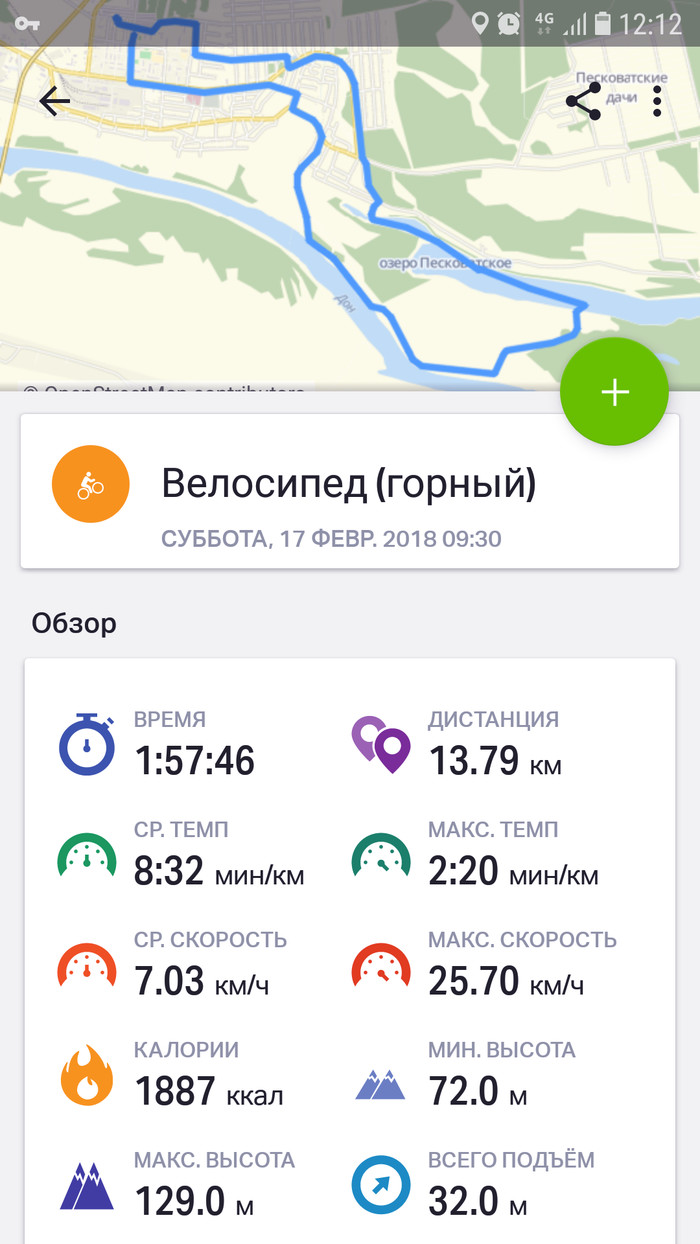Image resolution: width=700 pixels, height=1244 pixels.
Task: Go back using the arrow icon
Action: [x=54, y=102]
